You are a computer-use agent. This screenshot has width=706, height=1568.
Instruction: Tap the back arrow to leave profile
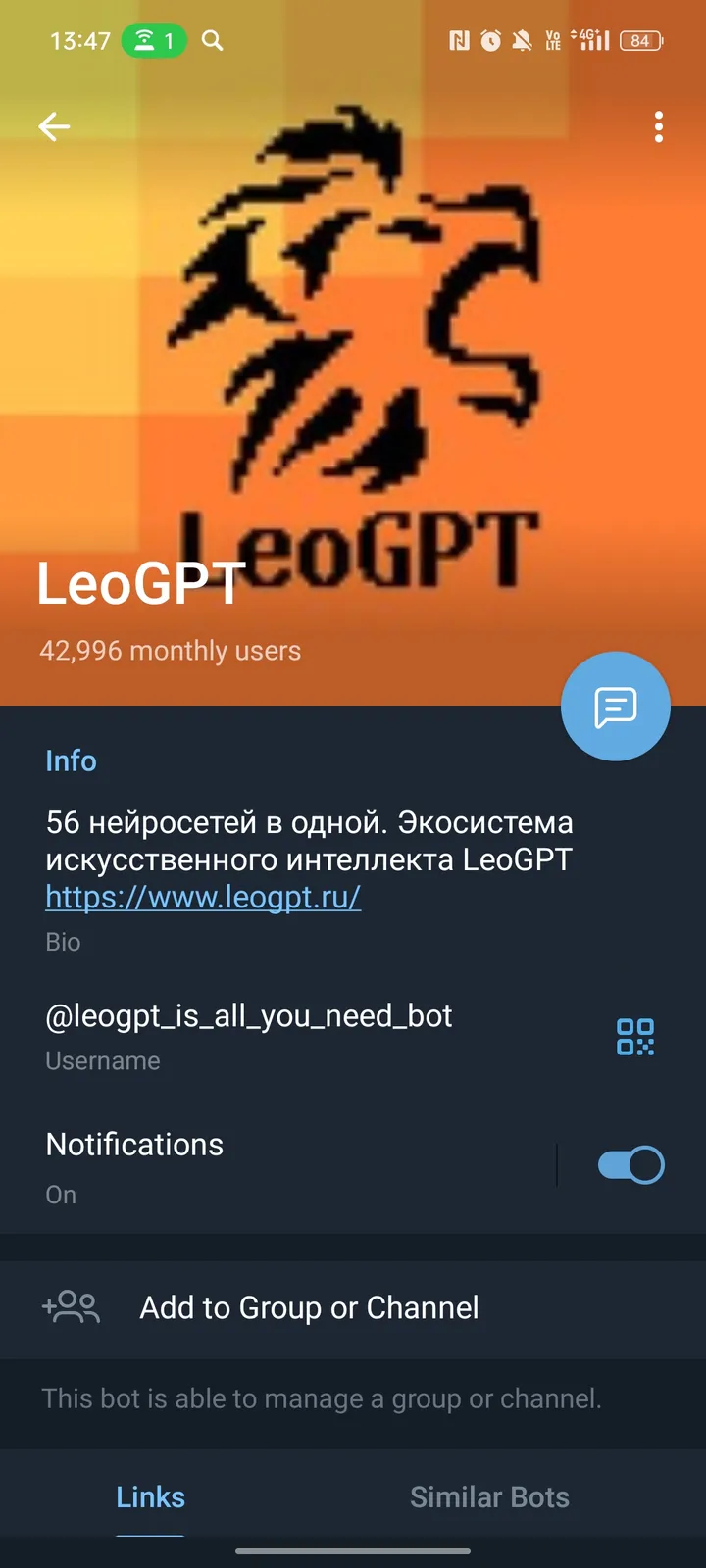click(54, 126)
